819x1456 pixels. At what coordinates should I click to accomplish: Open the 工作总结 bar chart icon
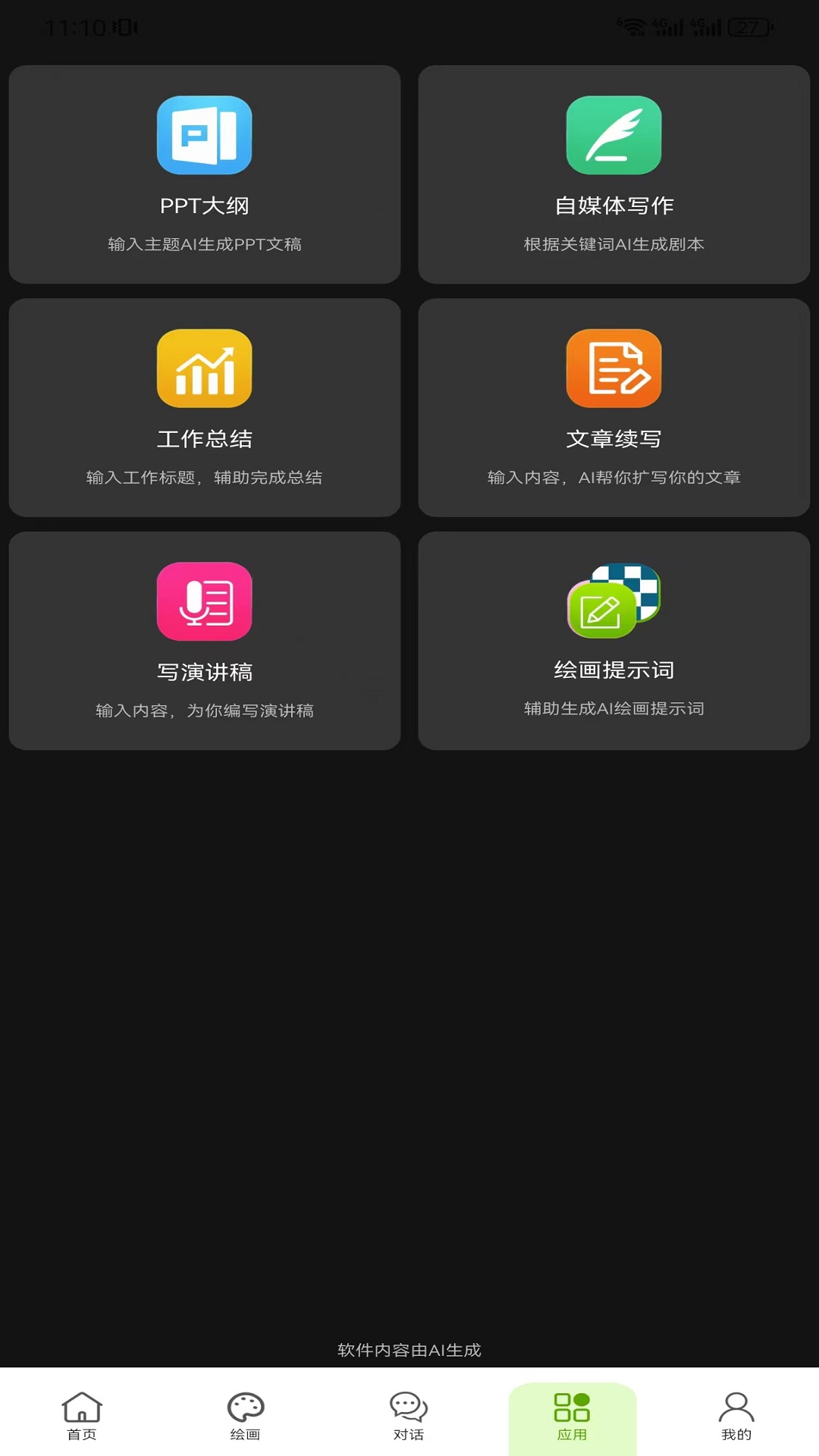point(202,369)
